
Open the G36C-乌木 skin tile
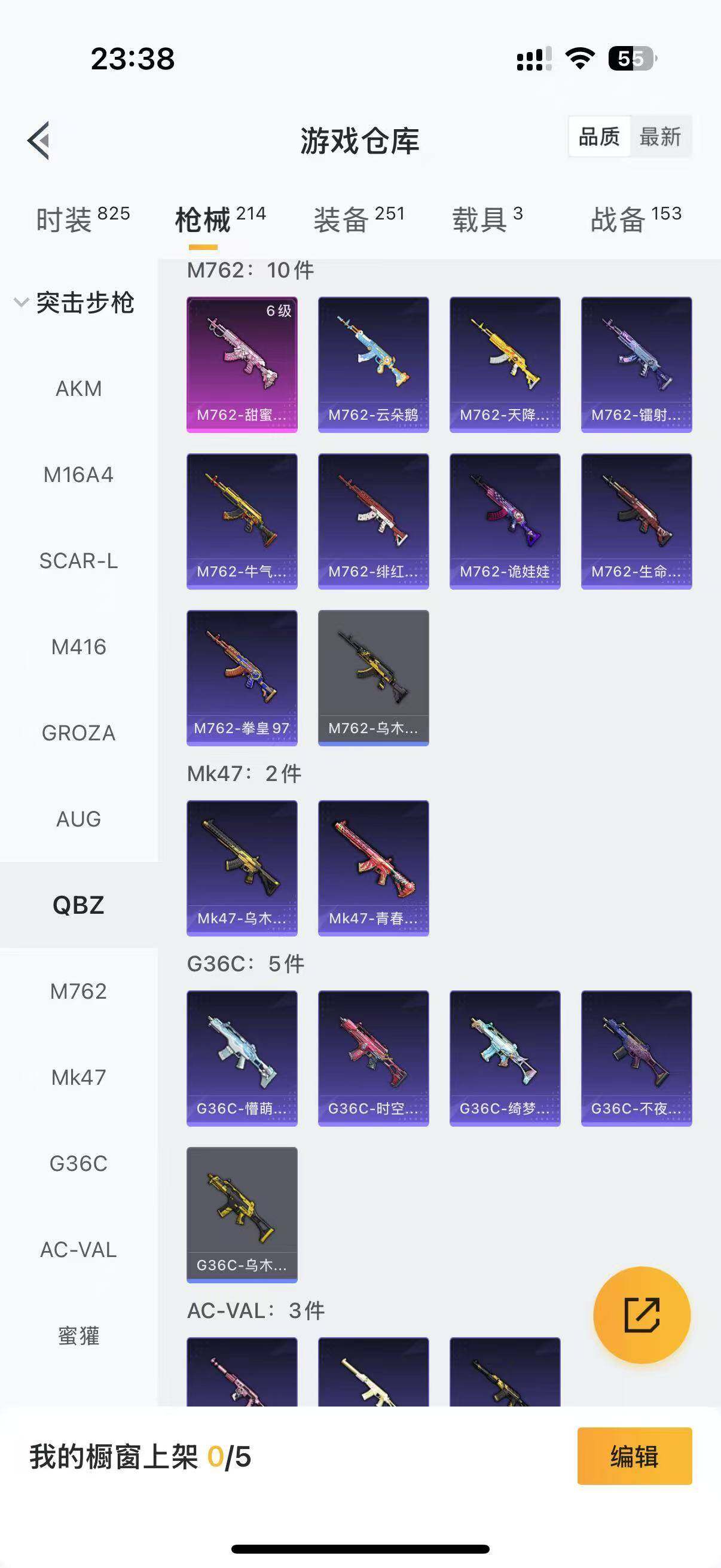tap(242, 1215)
